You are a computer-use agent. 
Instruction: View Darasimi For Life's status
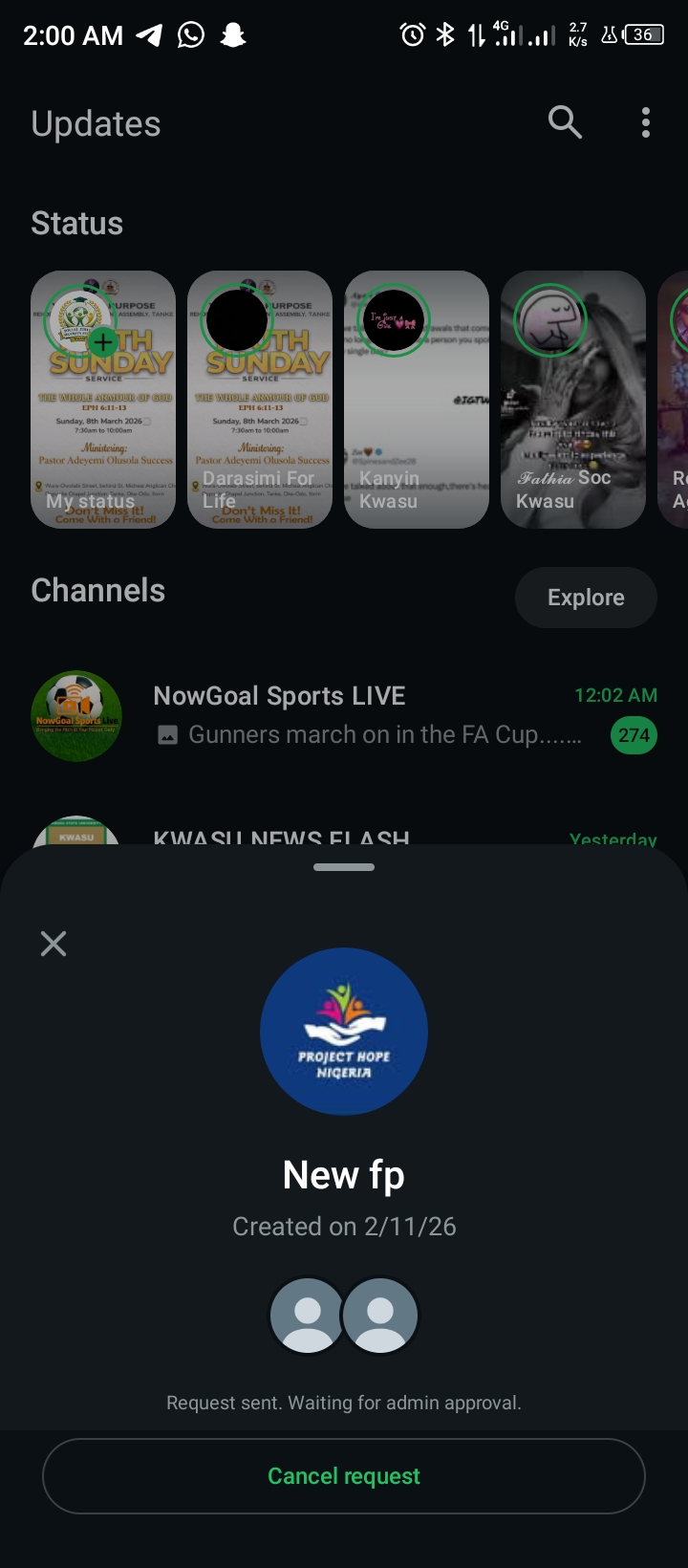point(260,400)
